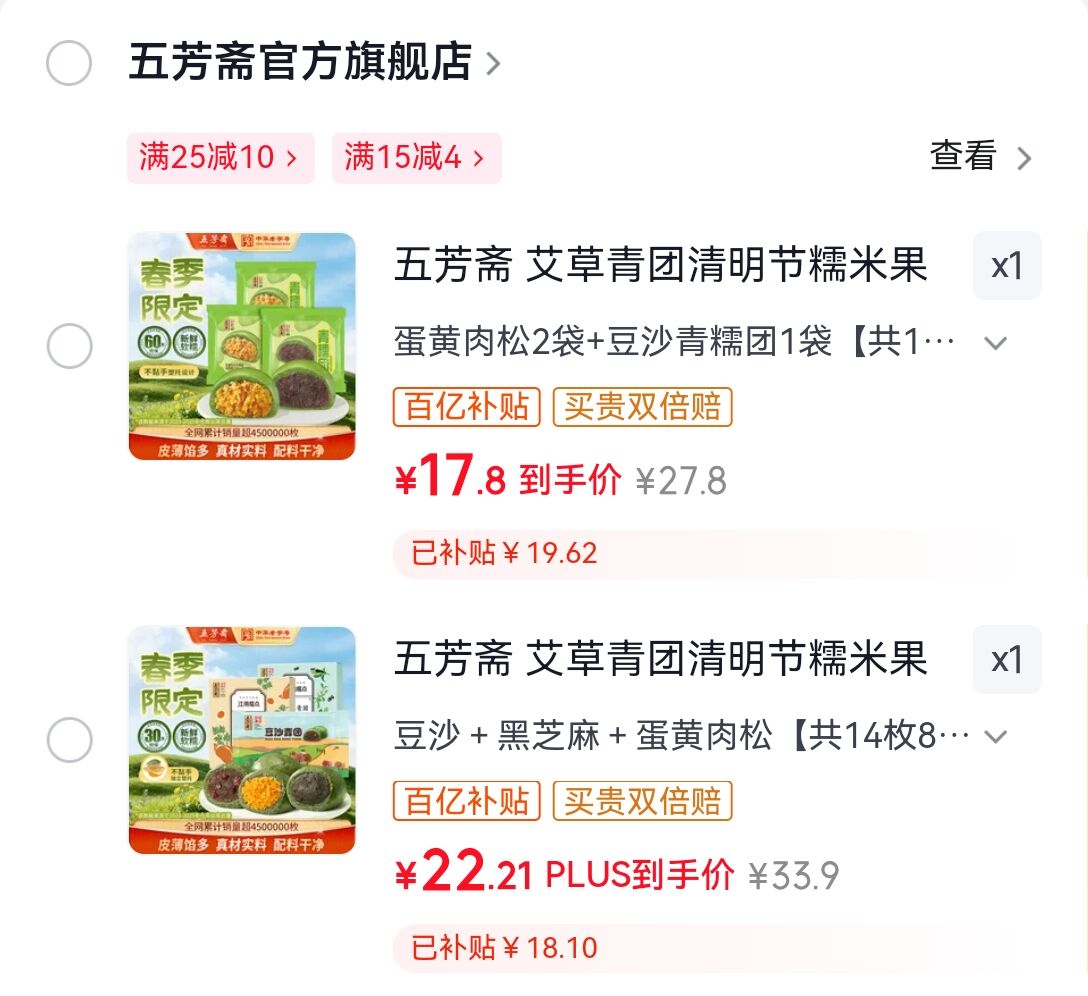This screenshot has height=996, width=1088.
Task: Open product image of 蛋黄肉松2袋 青团 item
Action: tap(242, 346)
